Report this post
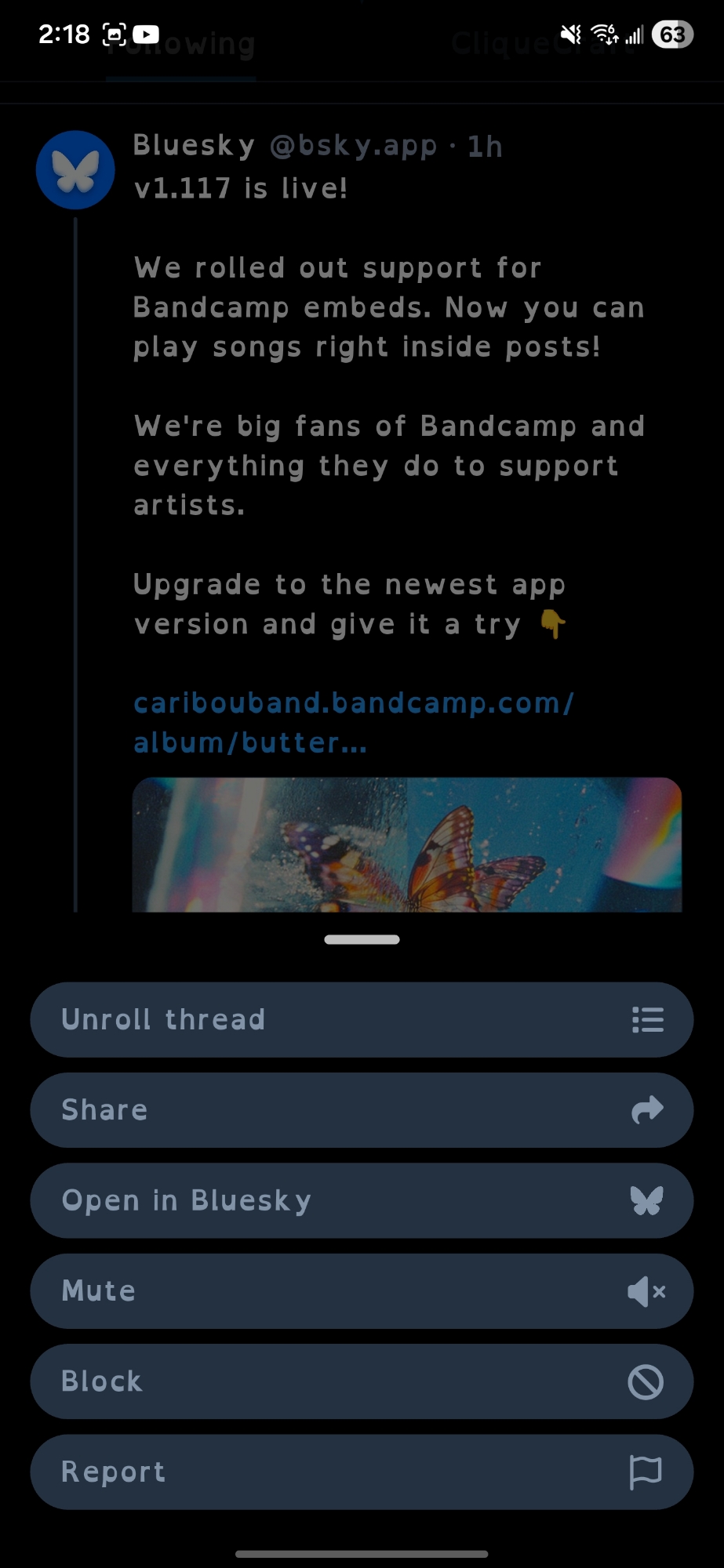Screen dimensions: 724x1568 (362, 1472)
